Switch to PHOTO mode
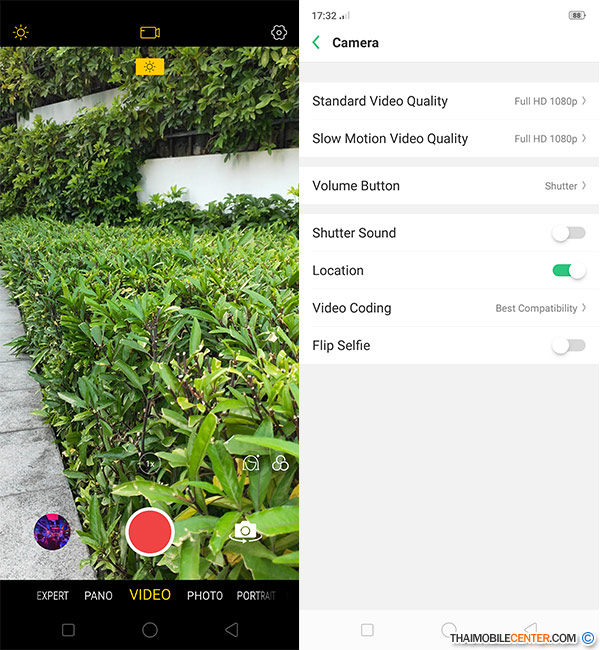 coord(205,595)
